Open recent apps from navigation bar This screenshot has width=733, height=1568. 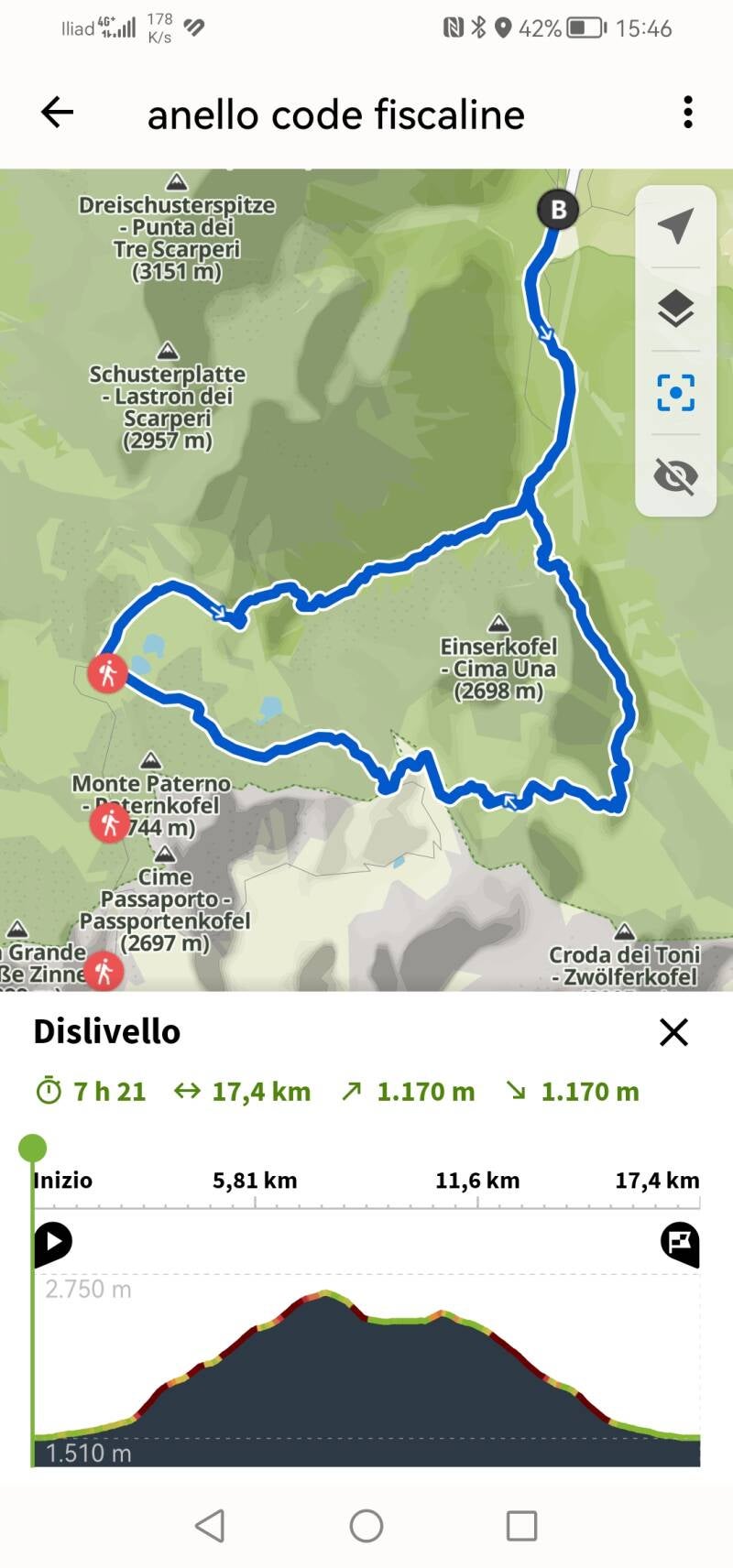pyautogui.click(x=521, y=1526)
